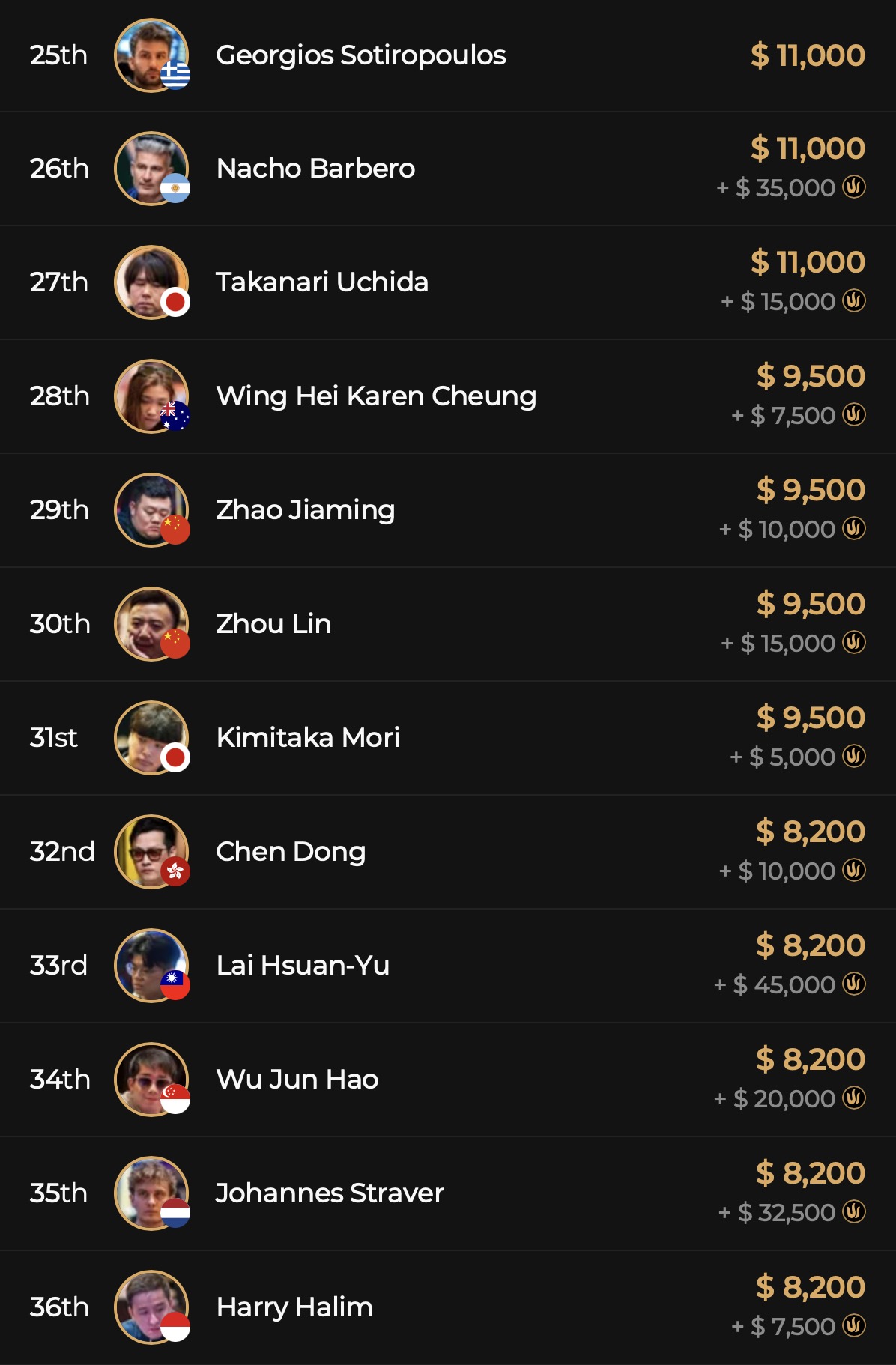Open Zhao Jiaming's player entry
Viewport: 896px width, 1365px height.
tap(305, 510)
